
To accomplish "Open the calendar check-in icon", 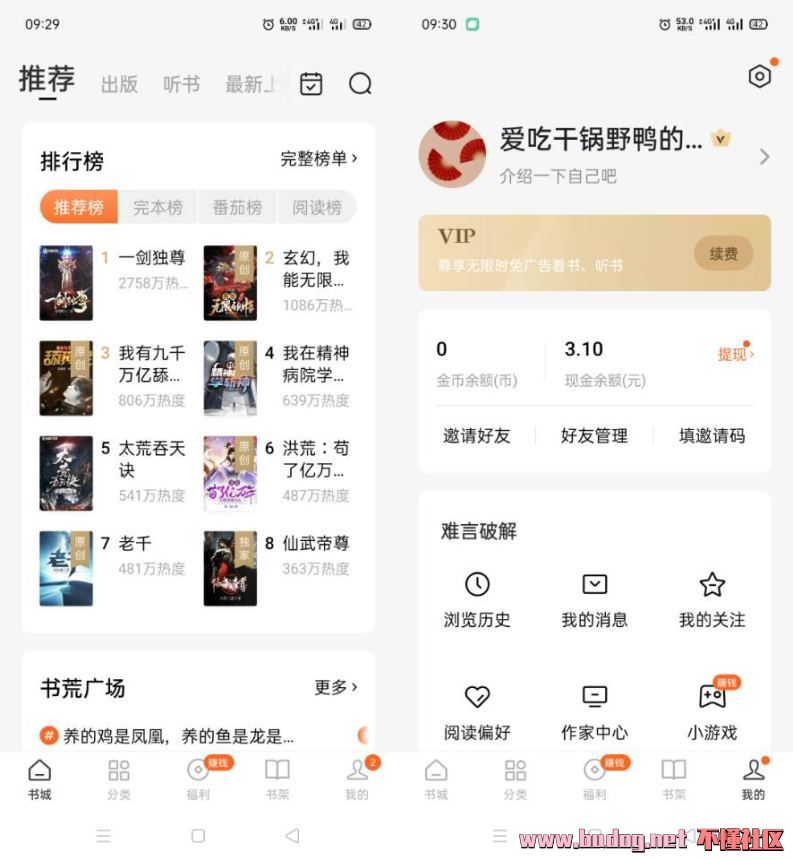I will coord(311,84).
